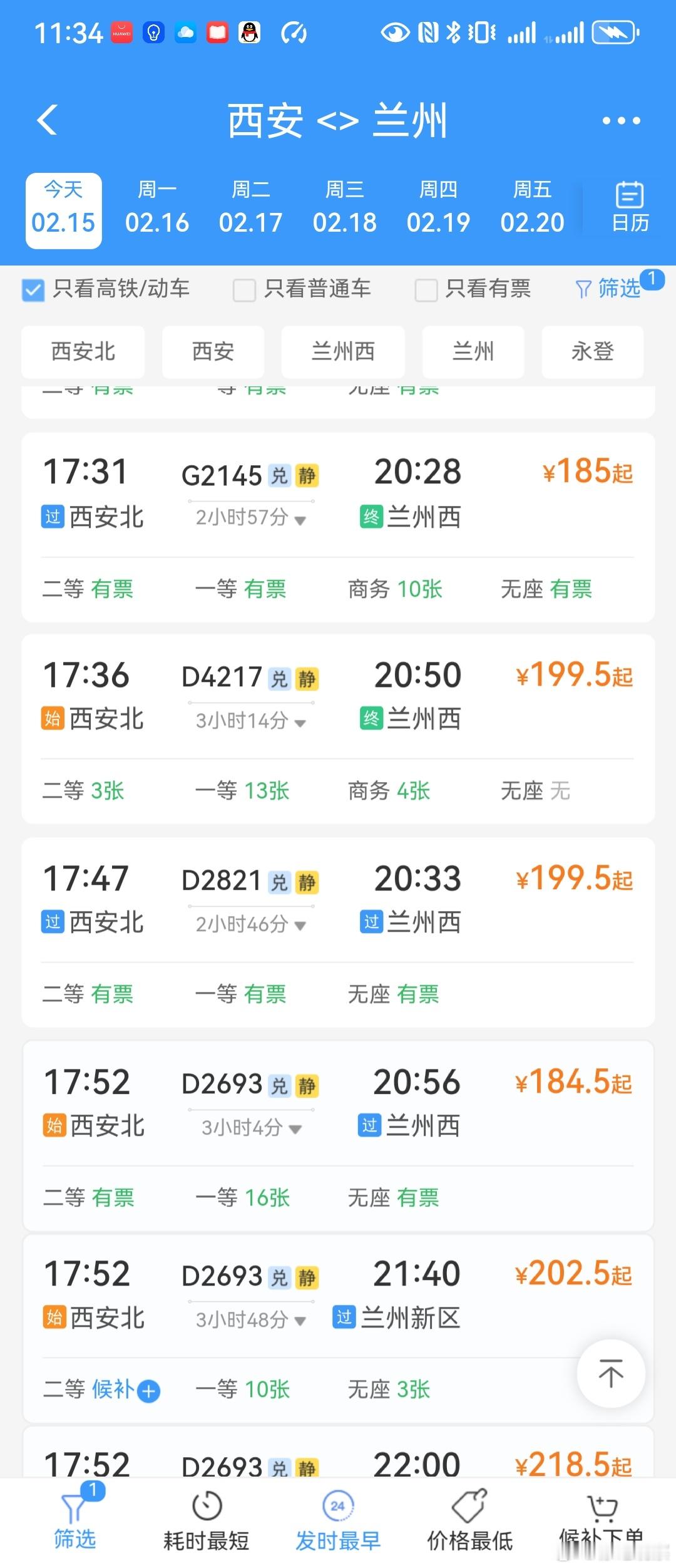Open the 日历 calendar picker

(630, 207)
